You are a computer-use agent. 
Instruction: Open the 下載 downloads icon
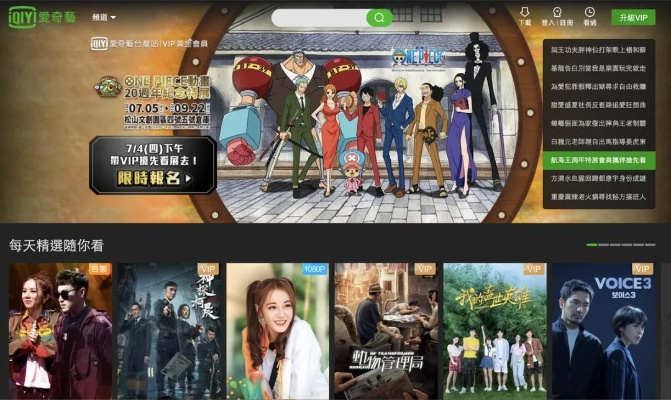pos(525,15)
